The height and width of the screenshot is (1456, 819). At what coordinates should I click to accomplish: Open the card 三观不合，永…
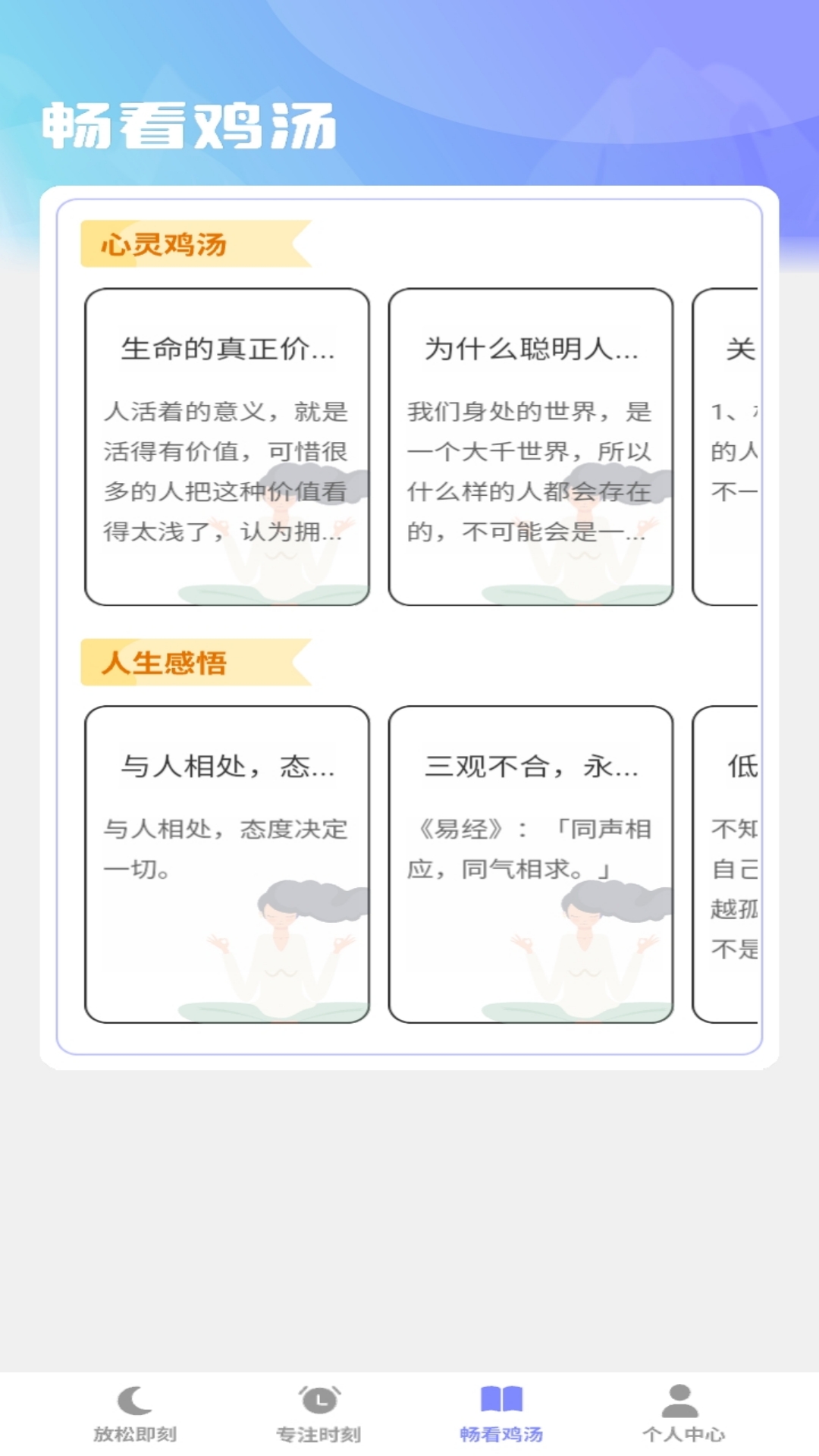(x=531, y=864)
